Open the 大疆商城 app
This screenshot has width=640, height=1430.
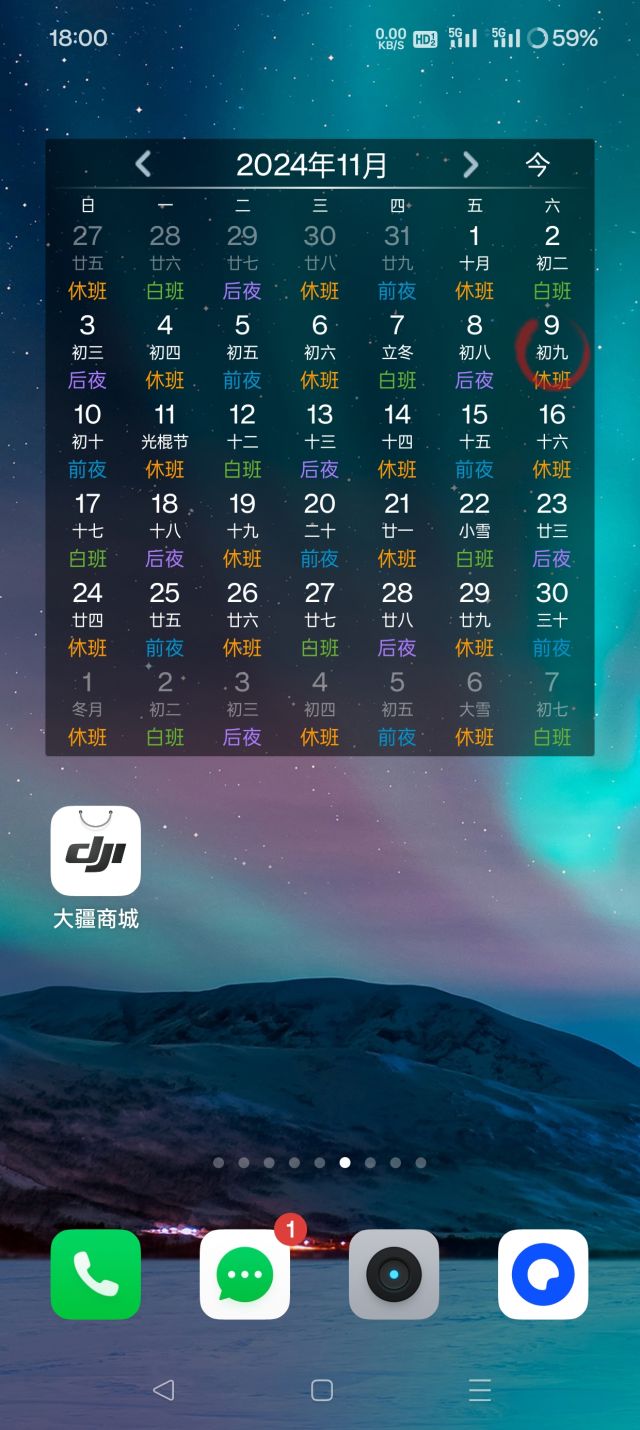[96, 851]
